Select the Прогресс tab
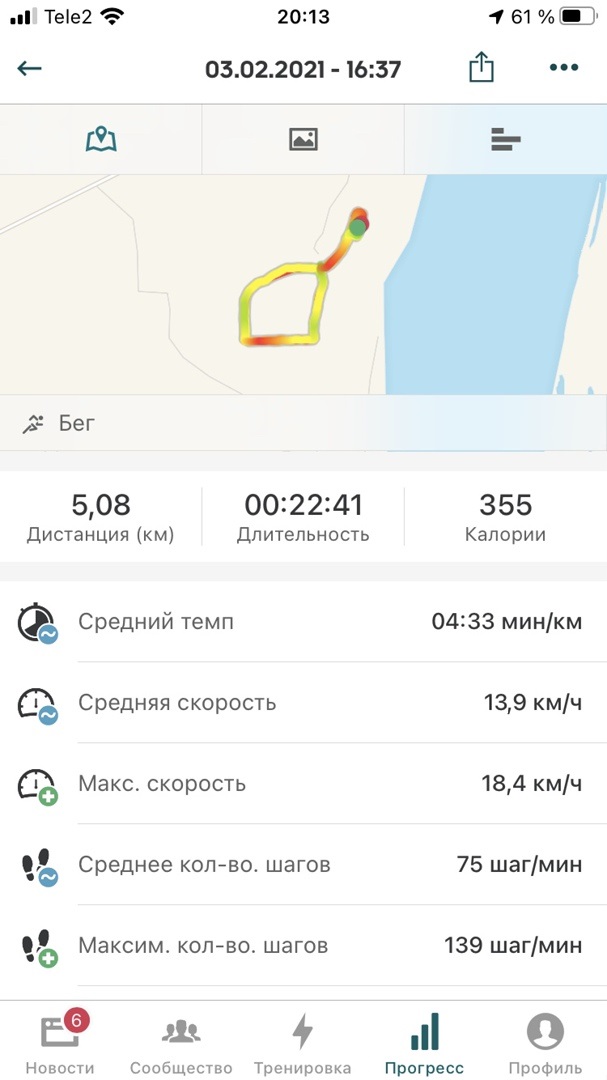This screenshot has width=607, height=1080. (x=424, y=1042)
